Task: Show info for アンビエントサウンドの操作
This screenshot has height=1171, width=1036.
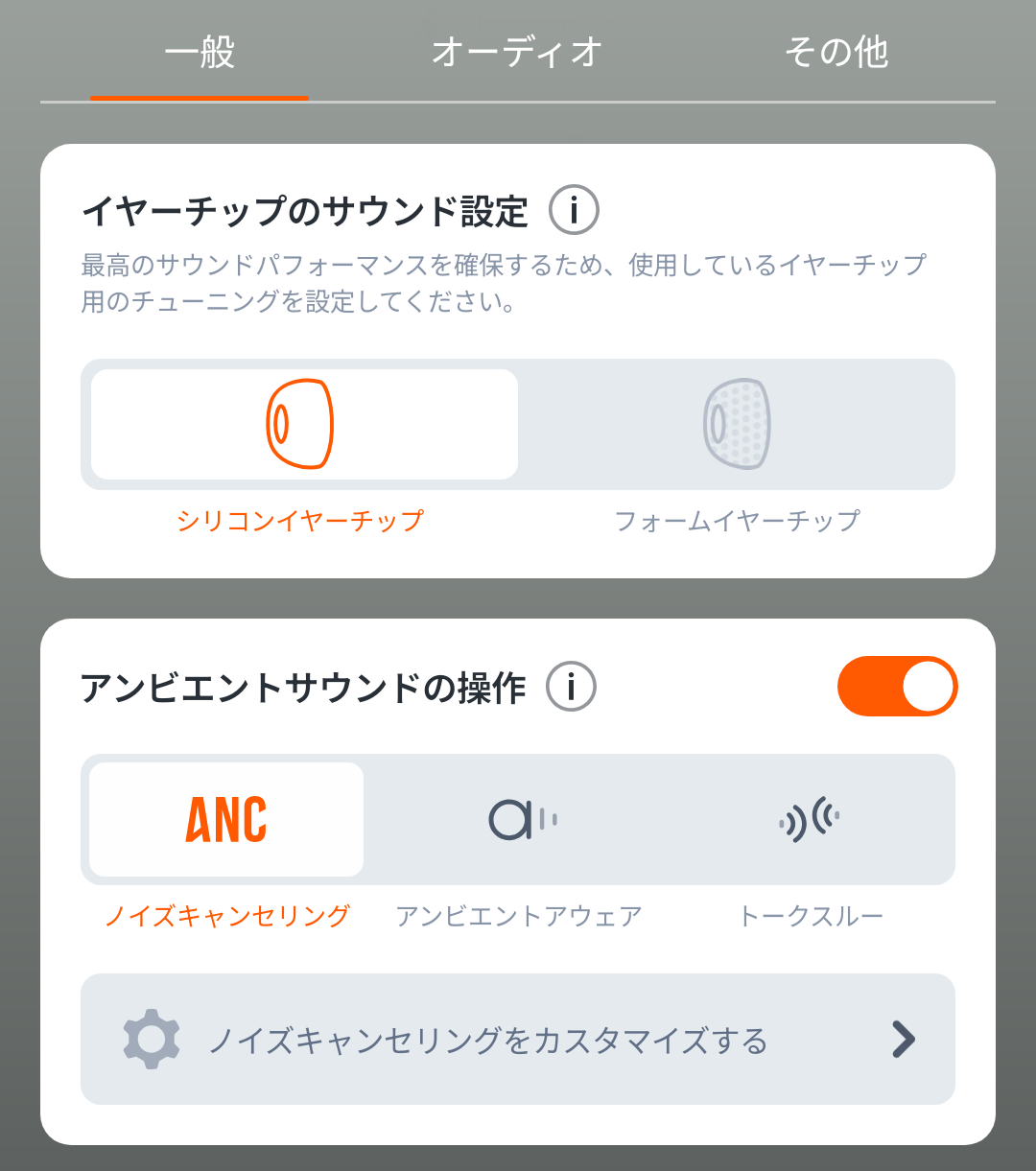Action: (x=571, y=687)
